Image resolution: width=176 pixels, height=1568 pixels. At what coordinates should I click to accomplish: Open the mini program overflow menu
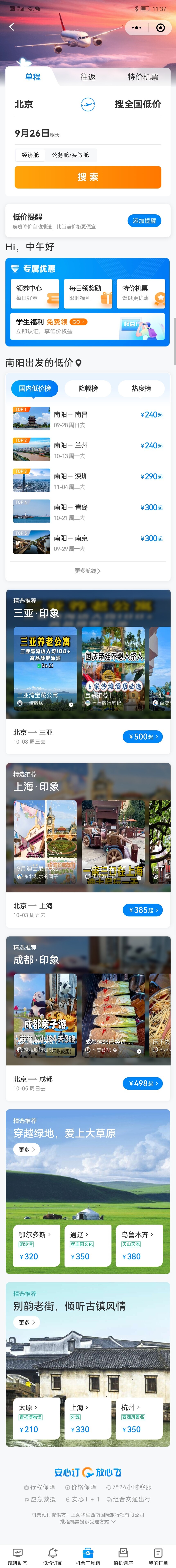[137, 27]
